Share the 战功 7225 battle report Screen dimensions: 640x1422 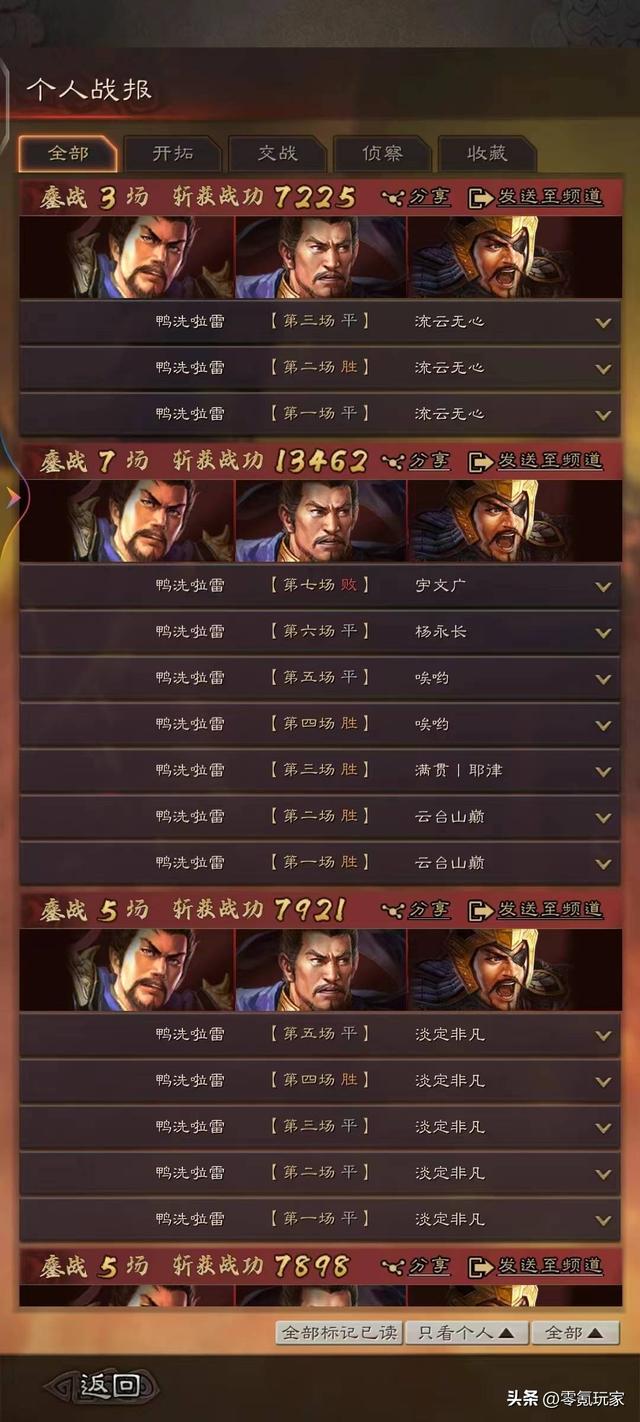click(416, 197)
